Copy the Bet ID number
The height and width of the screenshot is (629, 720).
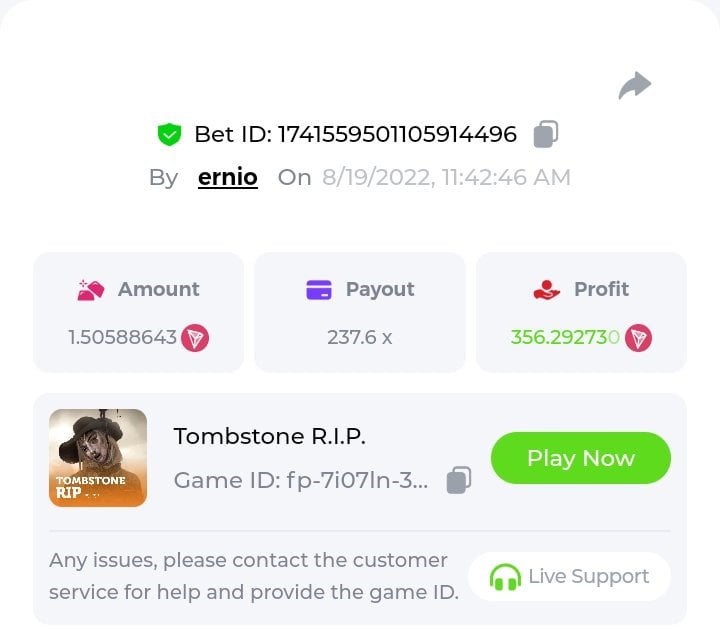tap(545, 134)
